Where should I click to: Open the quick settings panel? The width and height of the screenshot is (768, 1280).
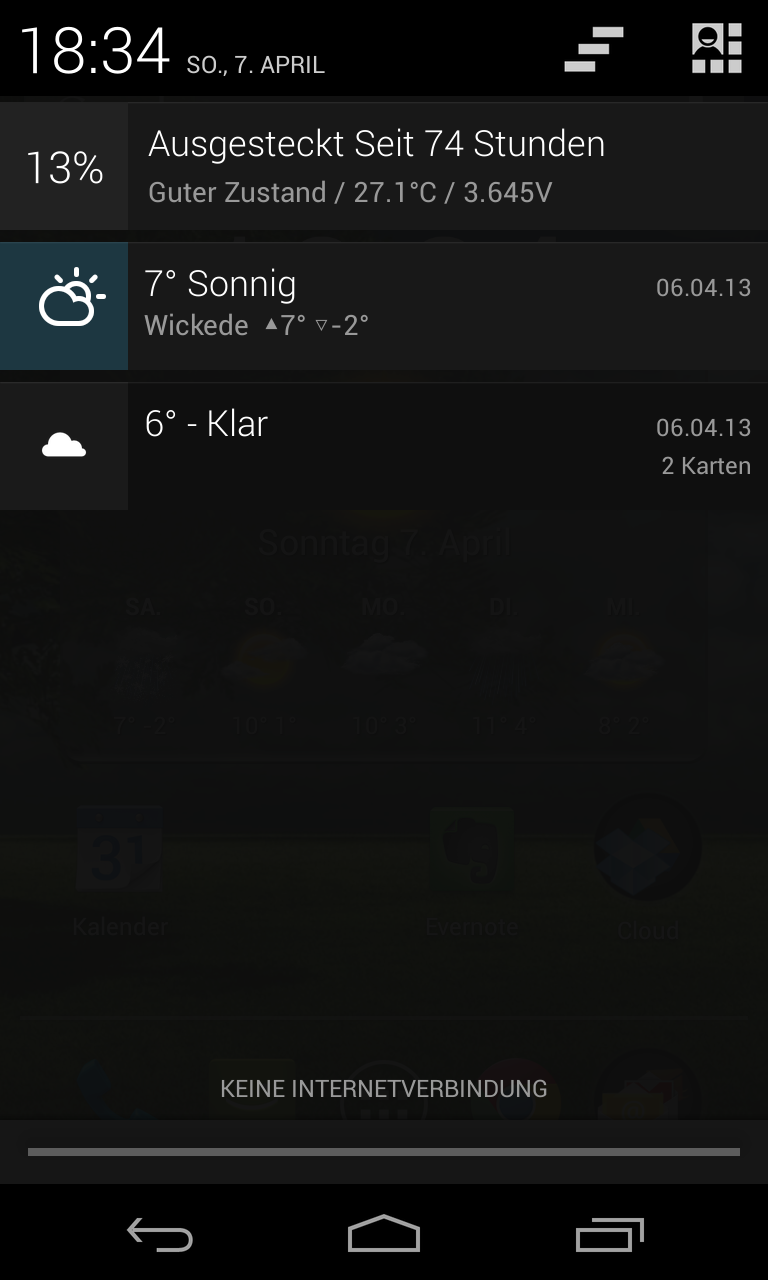716,49
